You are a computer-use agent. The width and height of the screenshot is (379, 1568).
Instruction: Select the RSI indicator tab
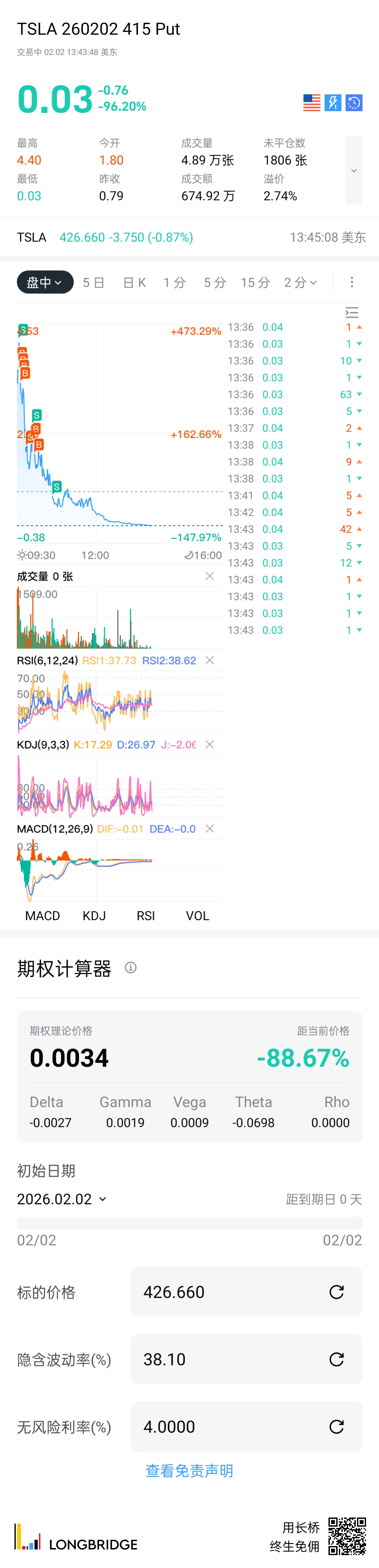pos(146,916)
